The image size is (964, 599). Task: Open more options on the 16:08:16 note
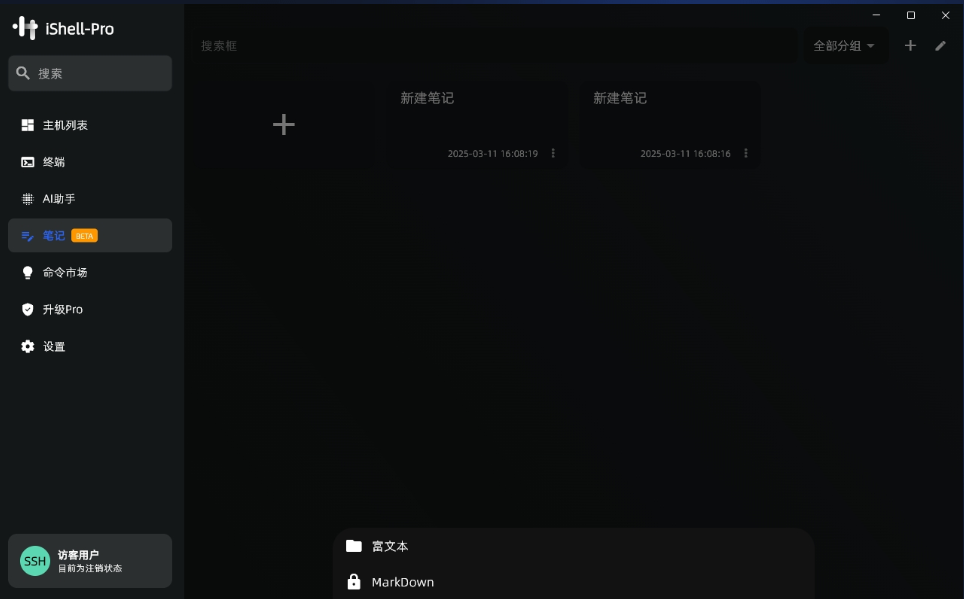pyautogui.click(x=746, y=154)
